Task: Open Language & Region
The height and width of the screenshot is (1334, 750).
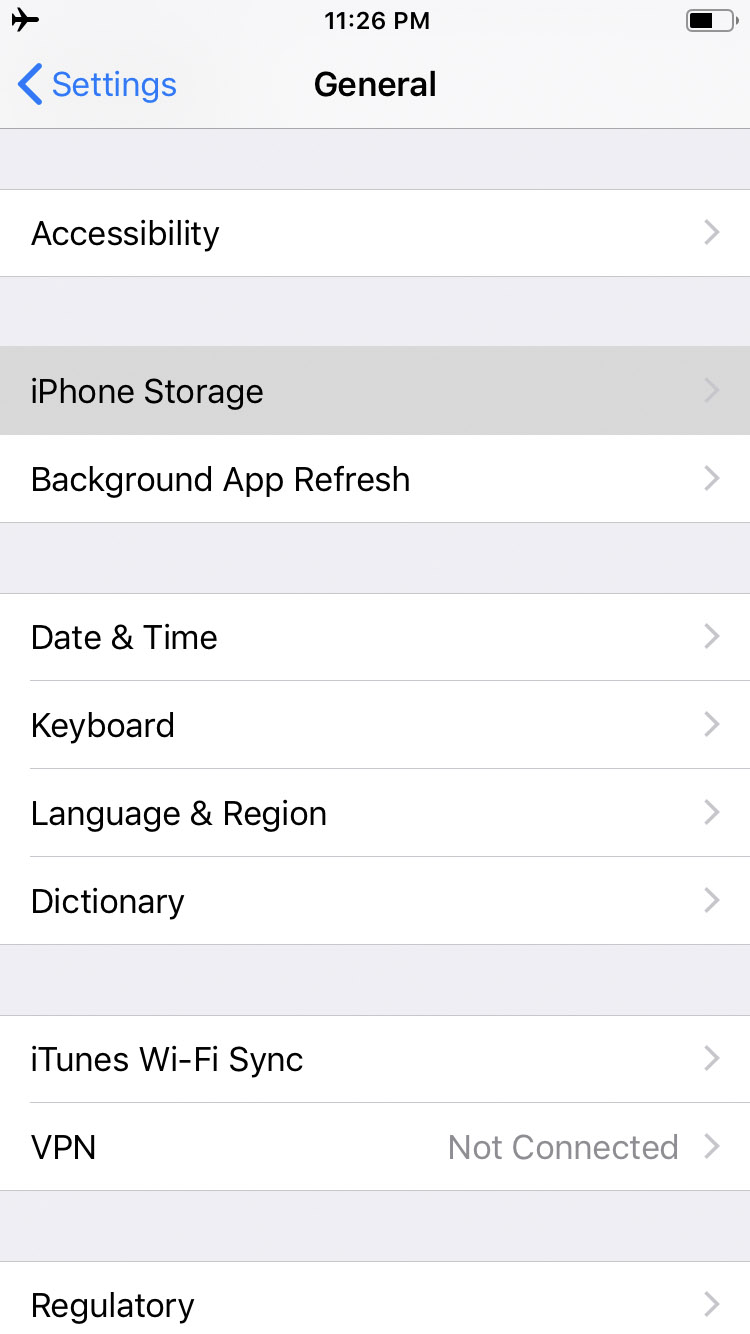Action: coord(375,813)
